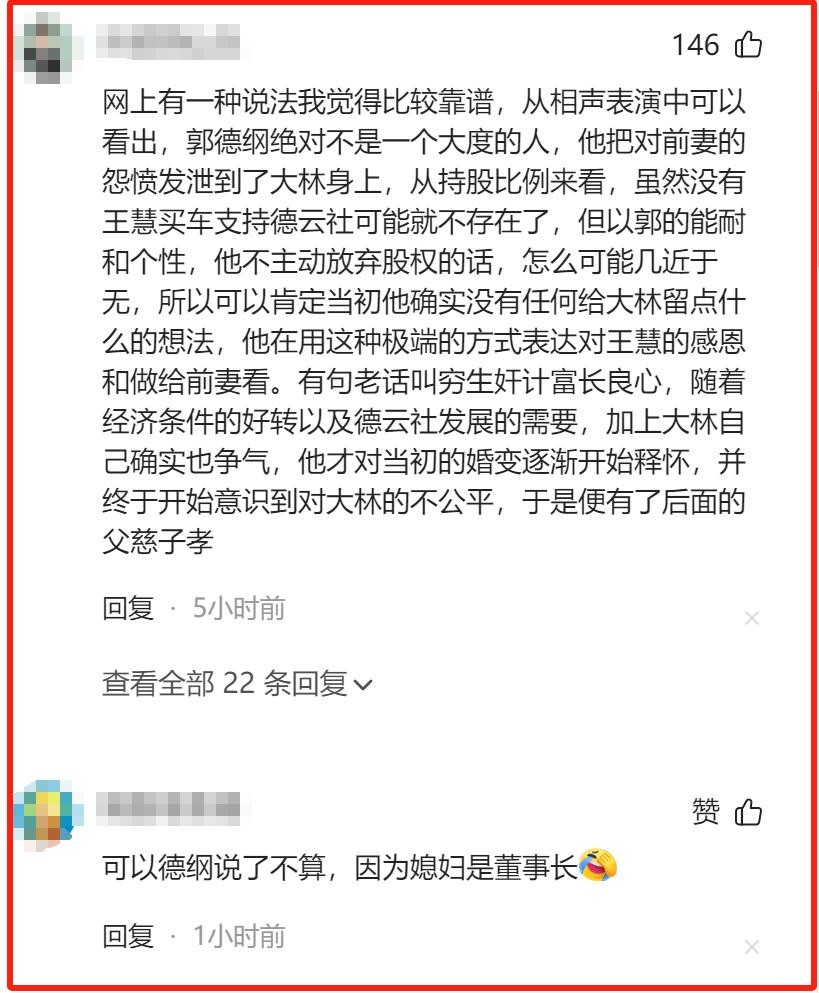This screenshot has width=819, height=993.
Task: Reply to the comment posted 1小时前
Action: 128,935
